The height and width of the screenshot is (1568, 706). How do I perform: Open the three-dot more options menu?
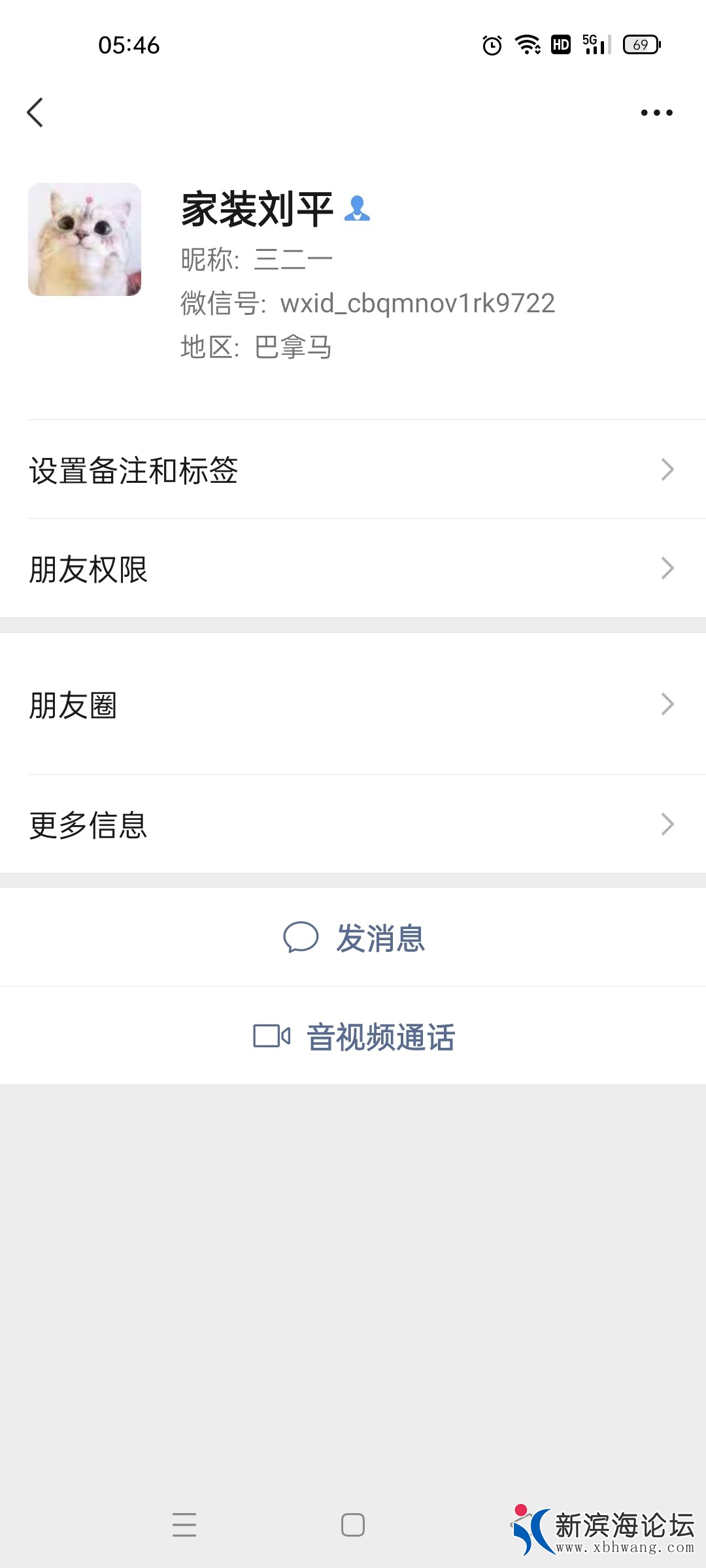click(656, 112)
